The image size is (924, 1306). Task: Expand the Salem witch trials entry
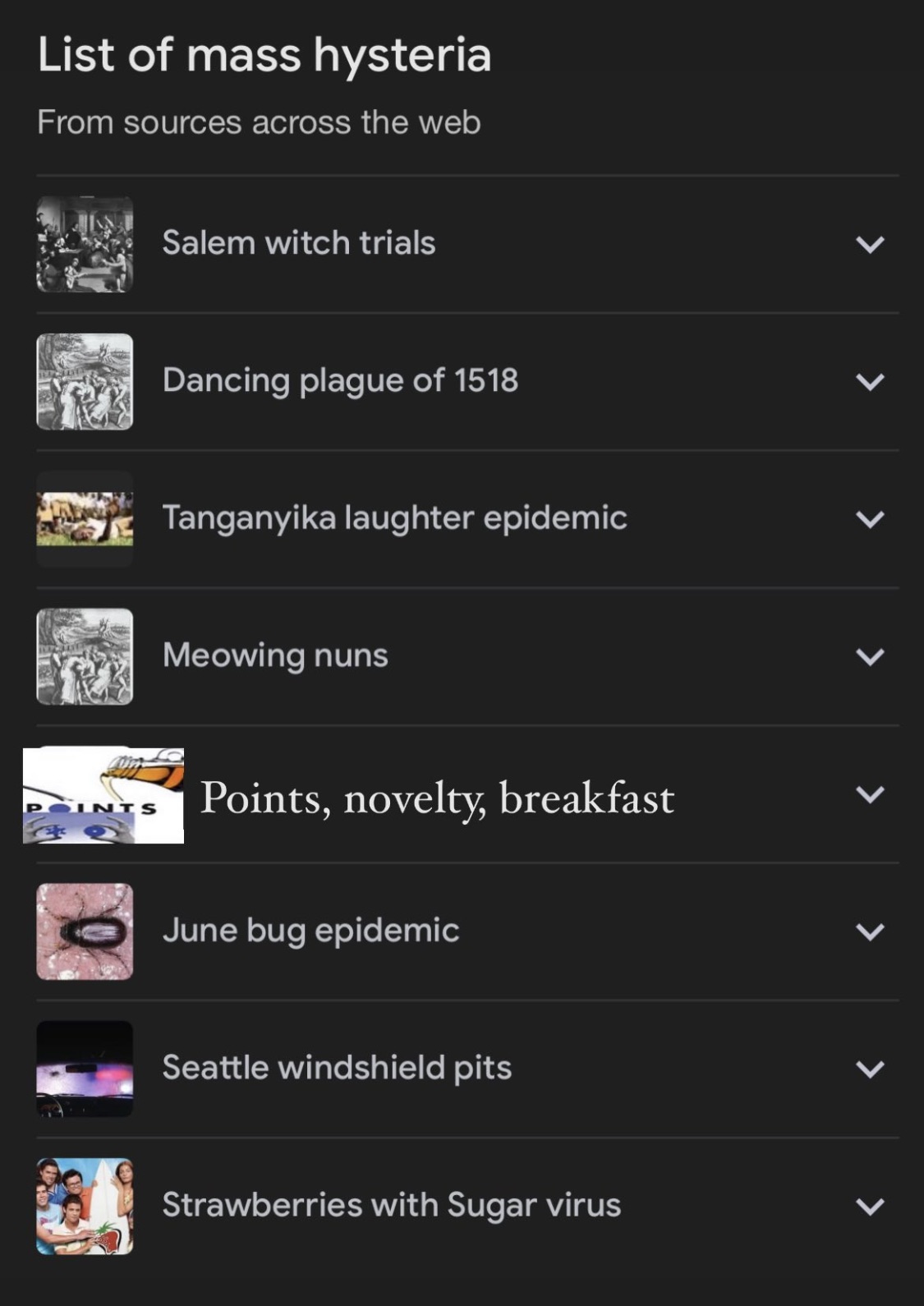869,244
